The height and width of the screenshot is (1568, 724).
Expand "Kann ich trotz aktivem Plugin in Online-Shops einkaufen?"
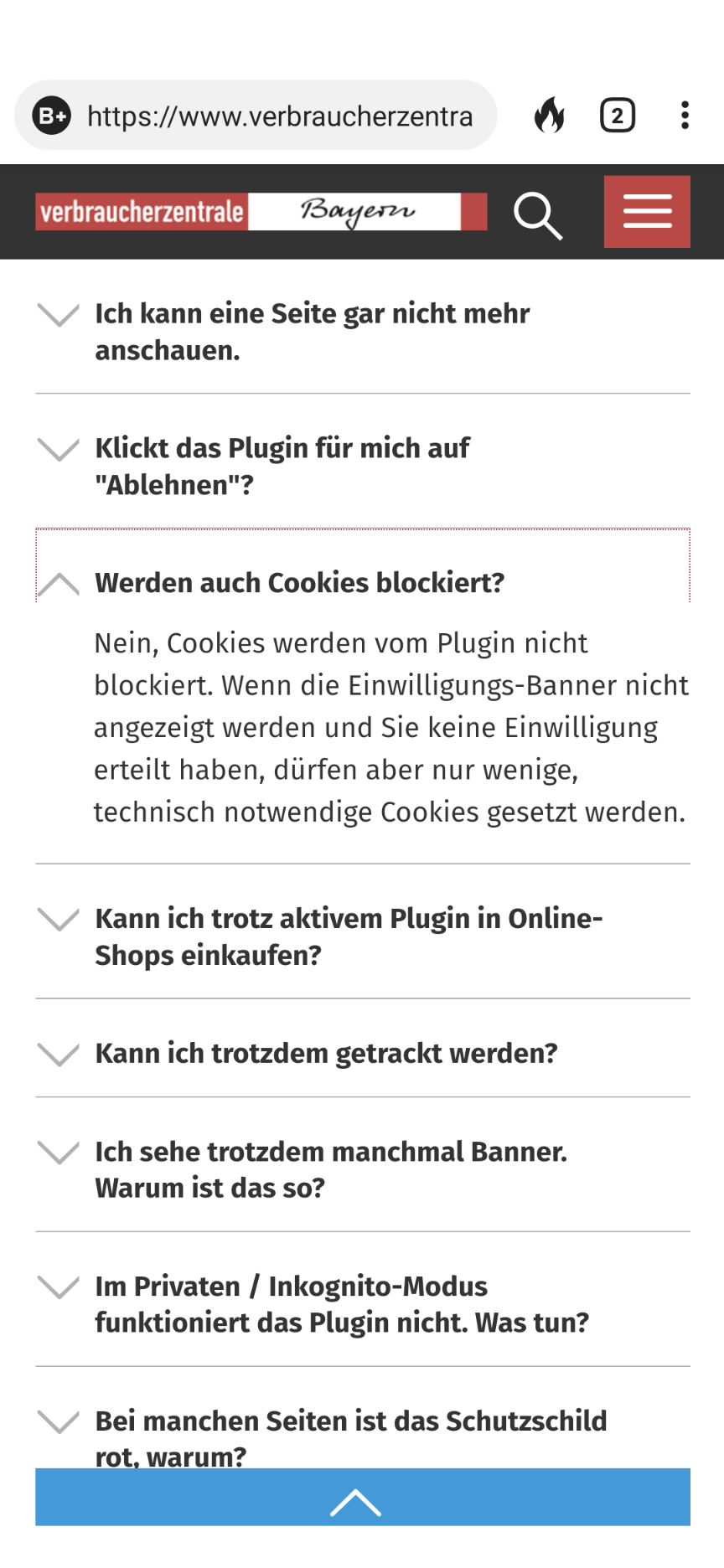[363, 936]
